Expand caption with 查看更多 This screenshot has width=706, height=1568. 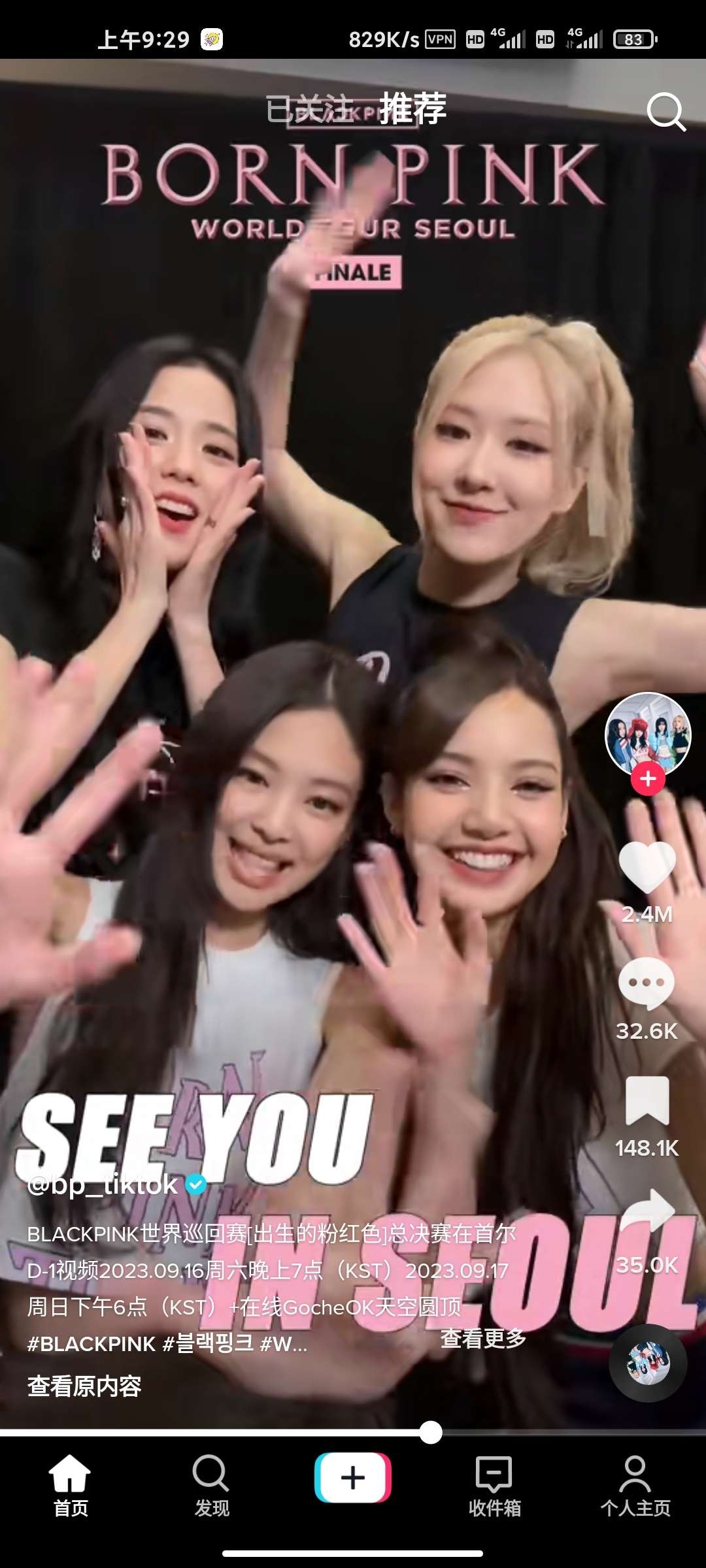click(483, 1338)
